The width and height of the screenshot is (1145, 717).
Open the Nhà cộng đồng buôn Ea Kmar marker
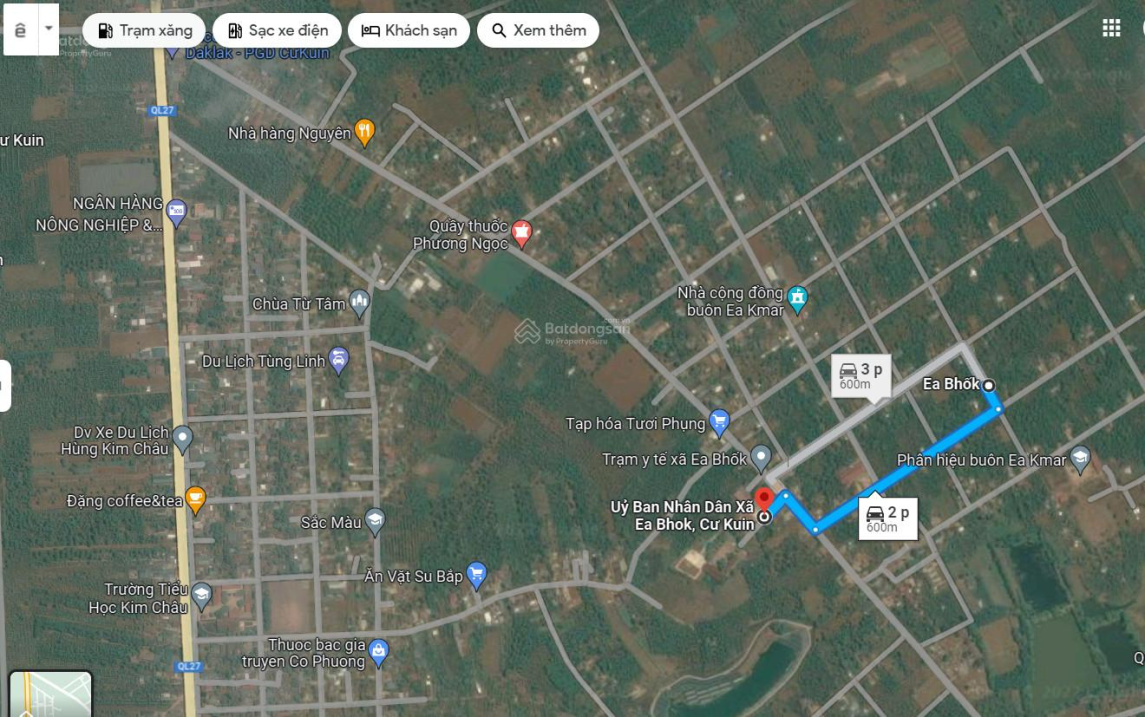coord(797,297)
